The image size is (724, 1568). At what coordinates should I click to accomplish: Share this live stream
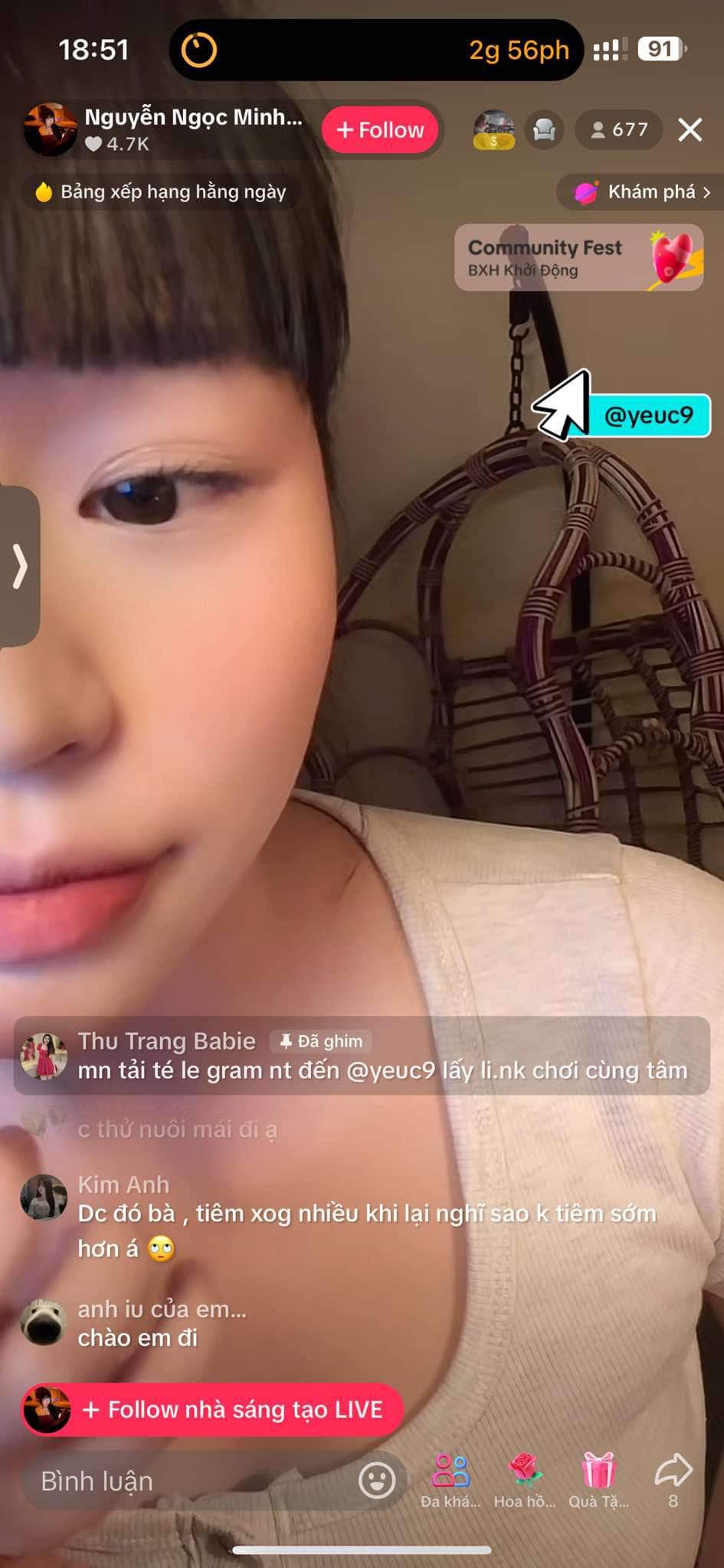click(673, 1478)
